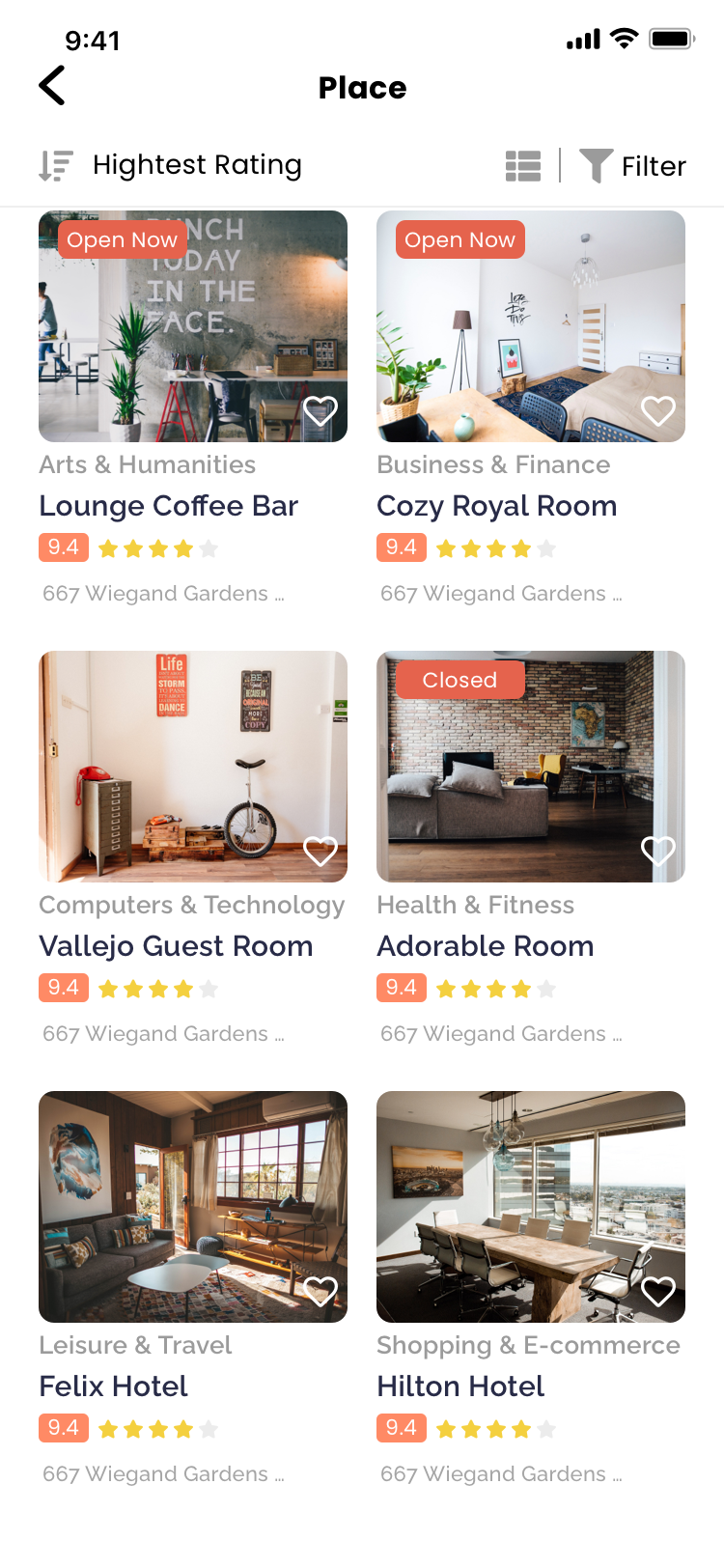
Task: Go back using the arrow
Action: point(52,86)
